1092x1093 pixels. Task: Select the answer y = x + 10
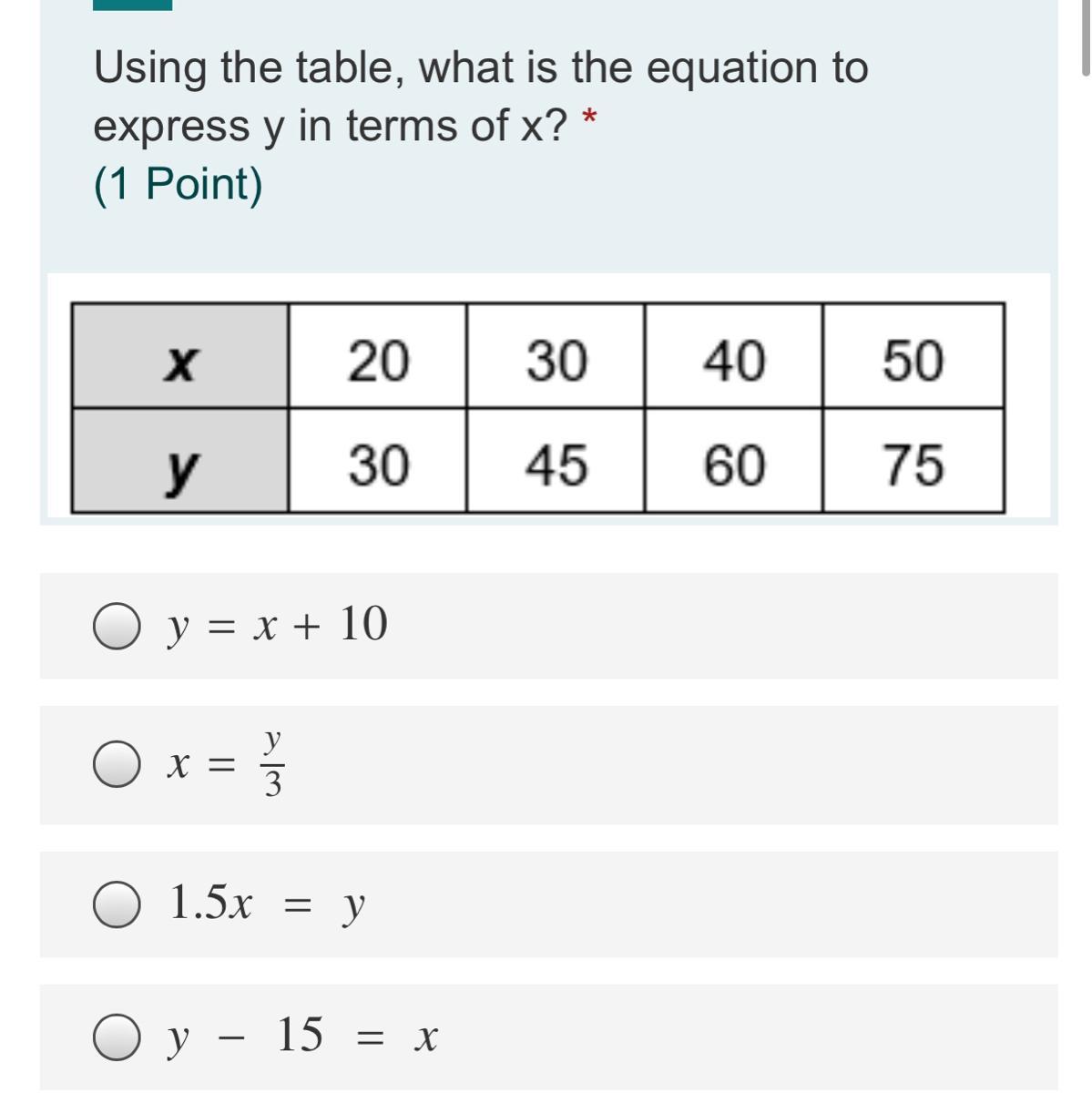click(117, 626)
